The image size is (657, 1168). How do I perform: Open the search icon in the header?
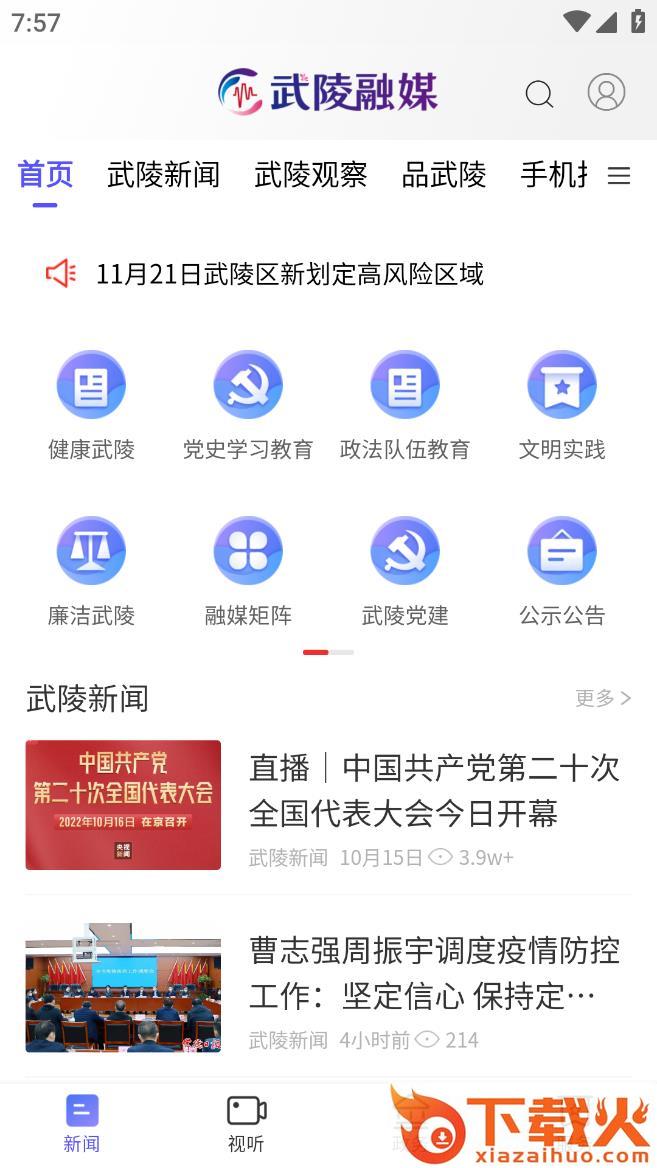(x=539, y=94)
